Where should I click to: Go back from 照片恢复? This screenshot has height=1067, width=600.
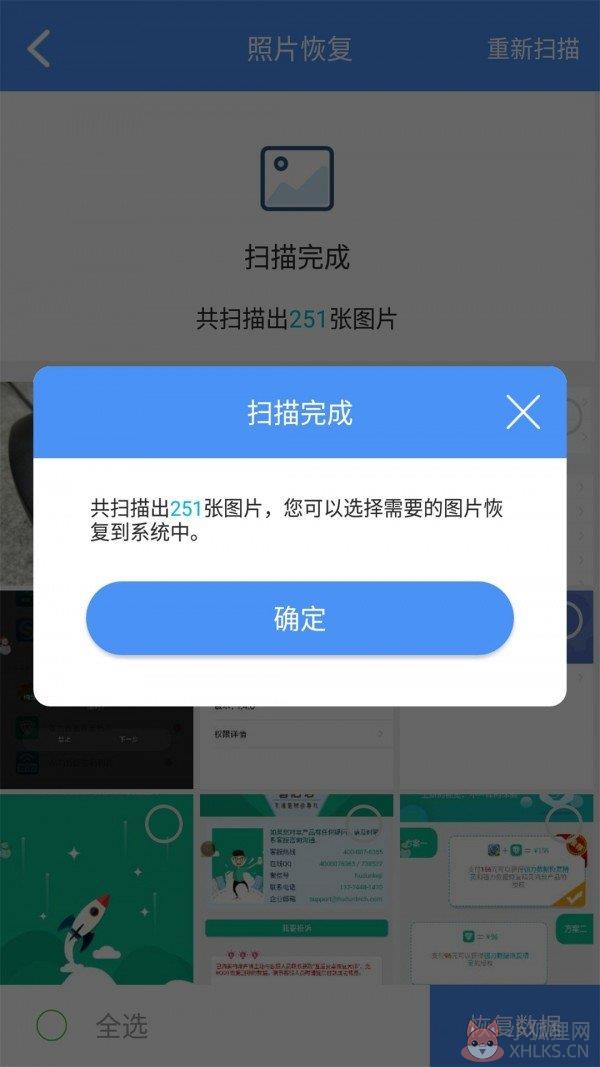38,48
